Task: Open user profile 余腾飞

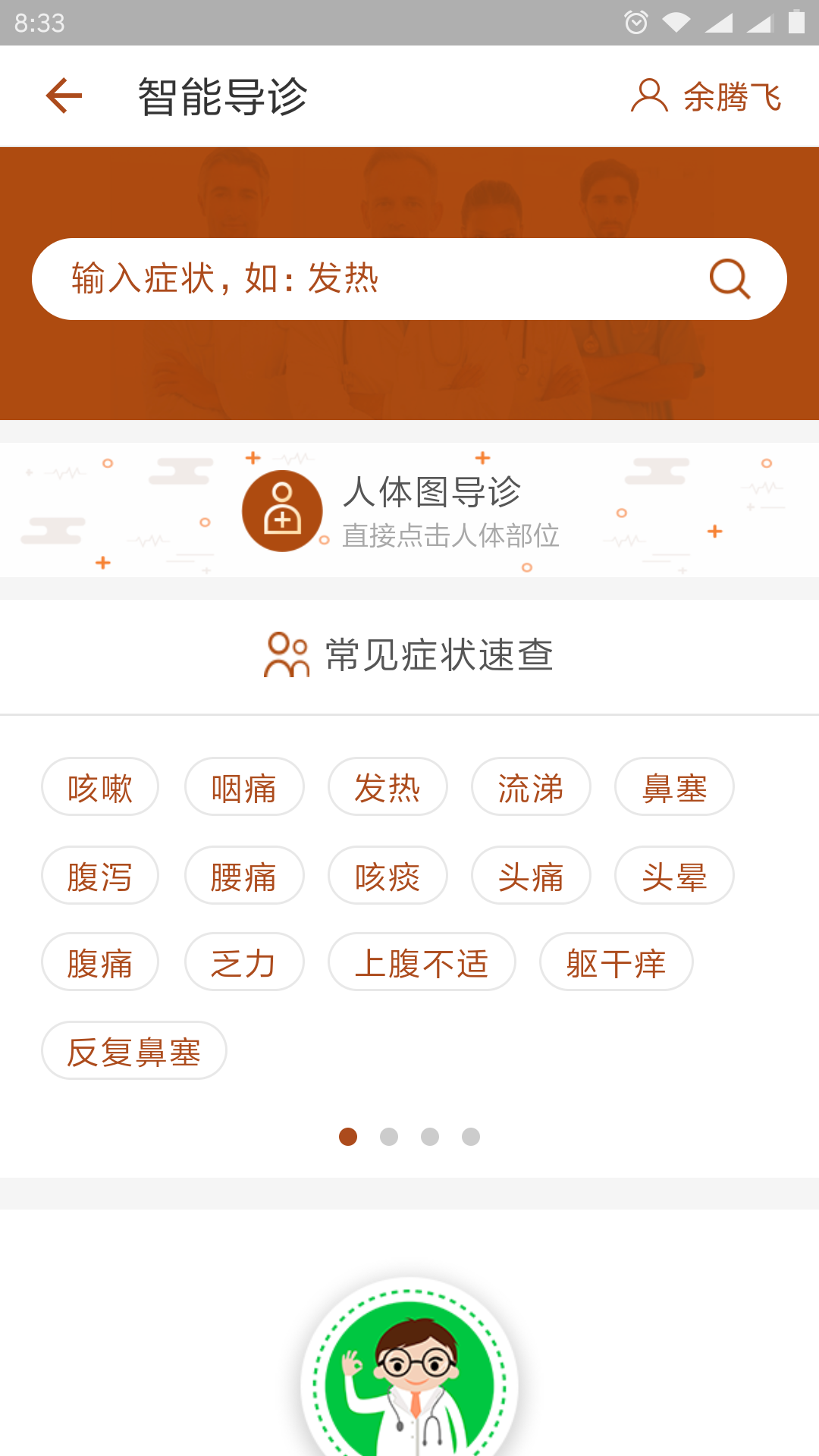Action: point(707,96)
